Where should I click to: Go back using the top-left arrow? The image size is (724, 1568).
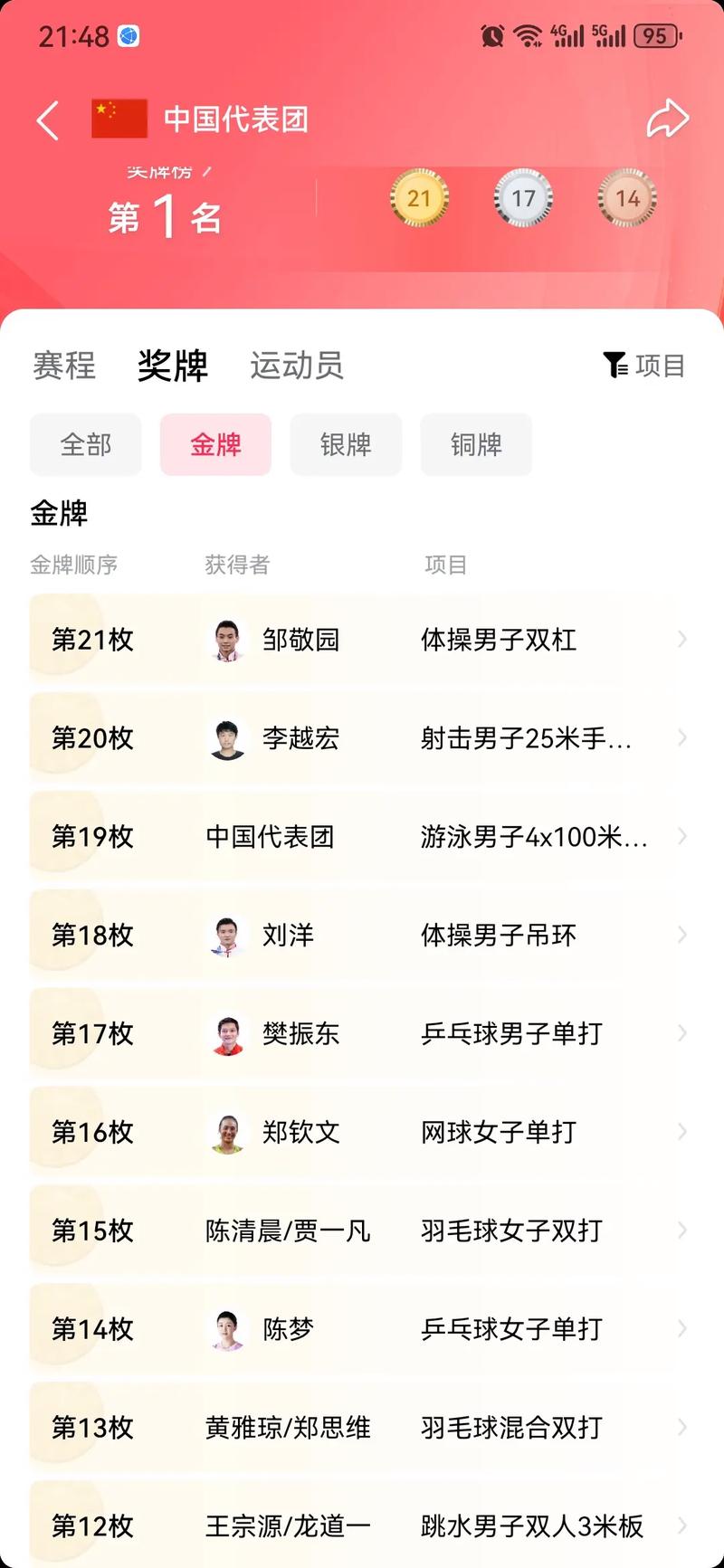(x=48, y=119)
